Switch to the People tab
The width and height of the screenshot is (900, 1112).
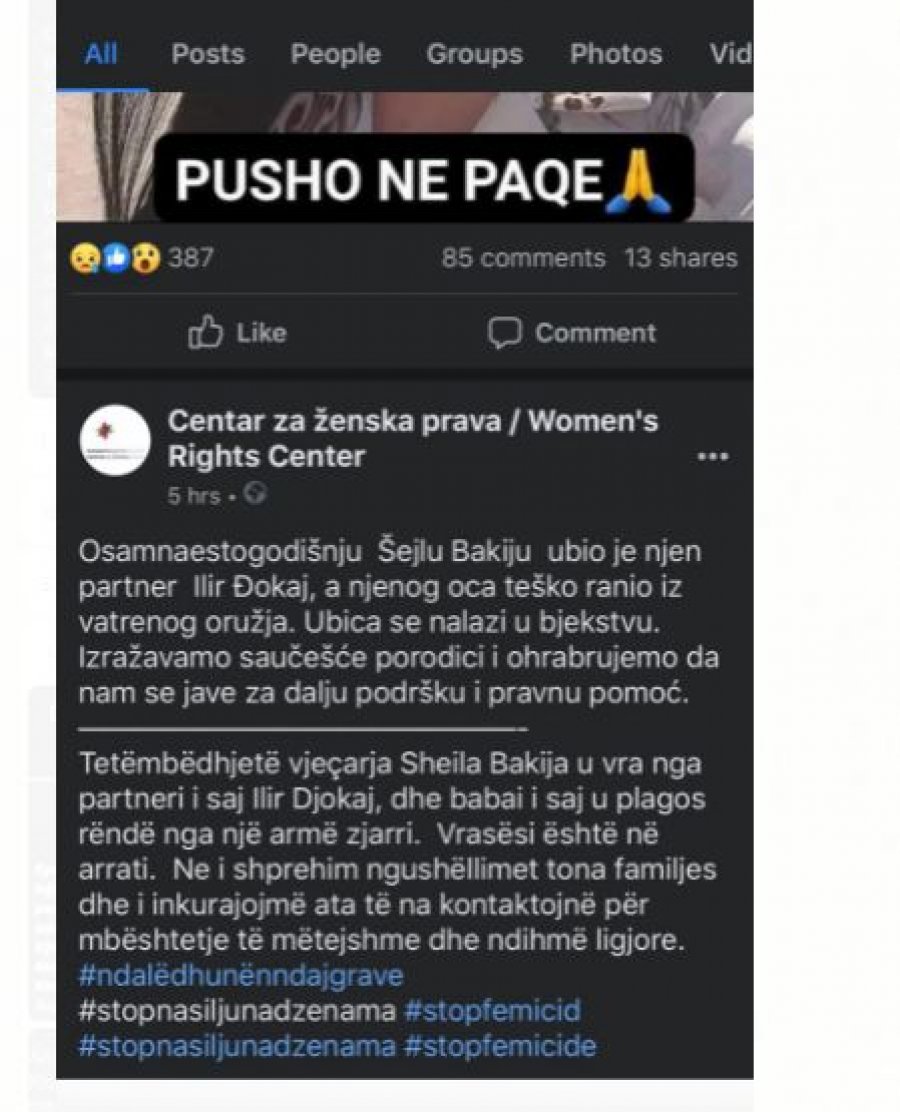pos(335,54)
